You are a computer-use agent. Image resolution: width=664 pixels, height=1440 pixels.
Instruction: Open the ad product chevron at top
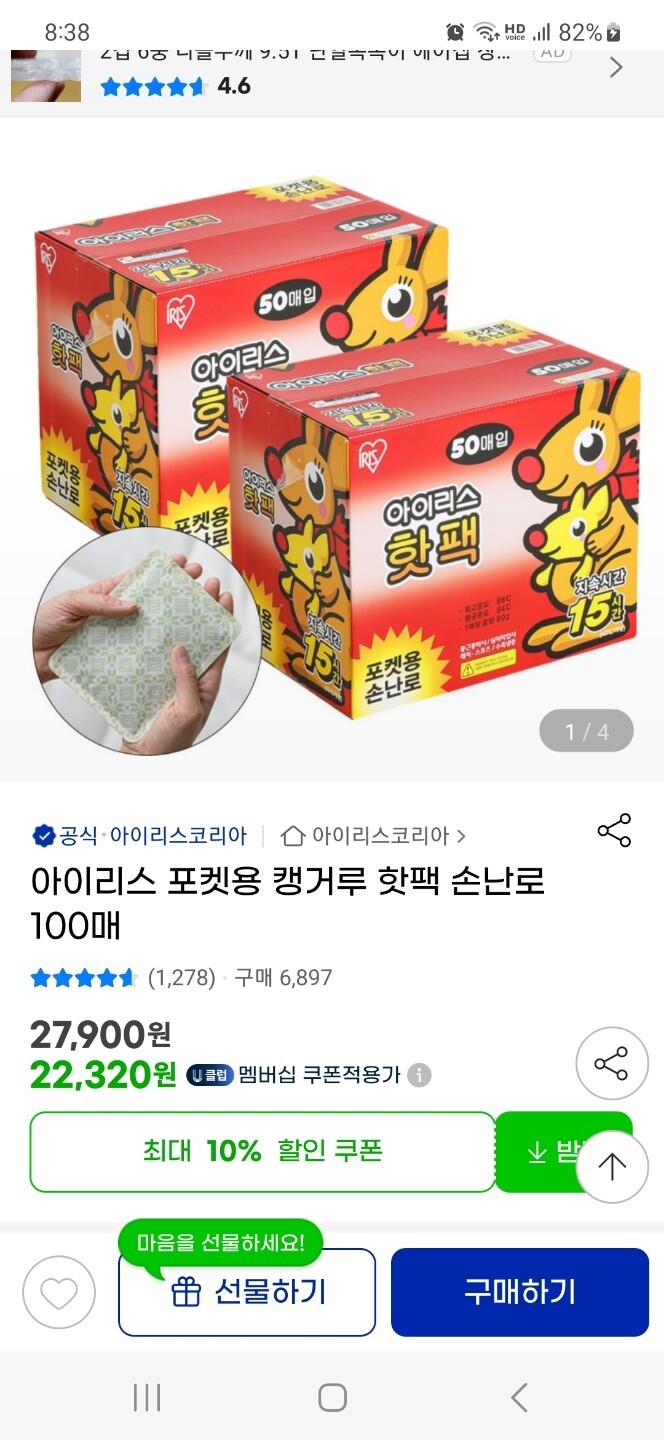616,67
